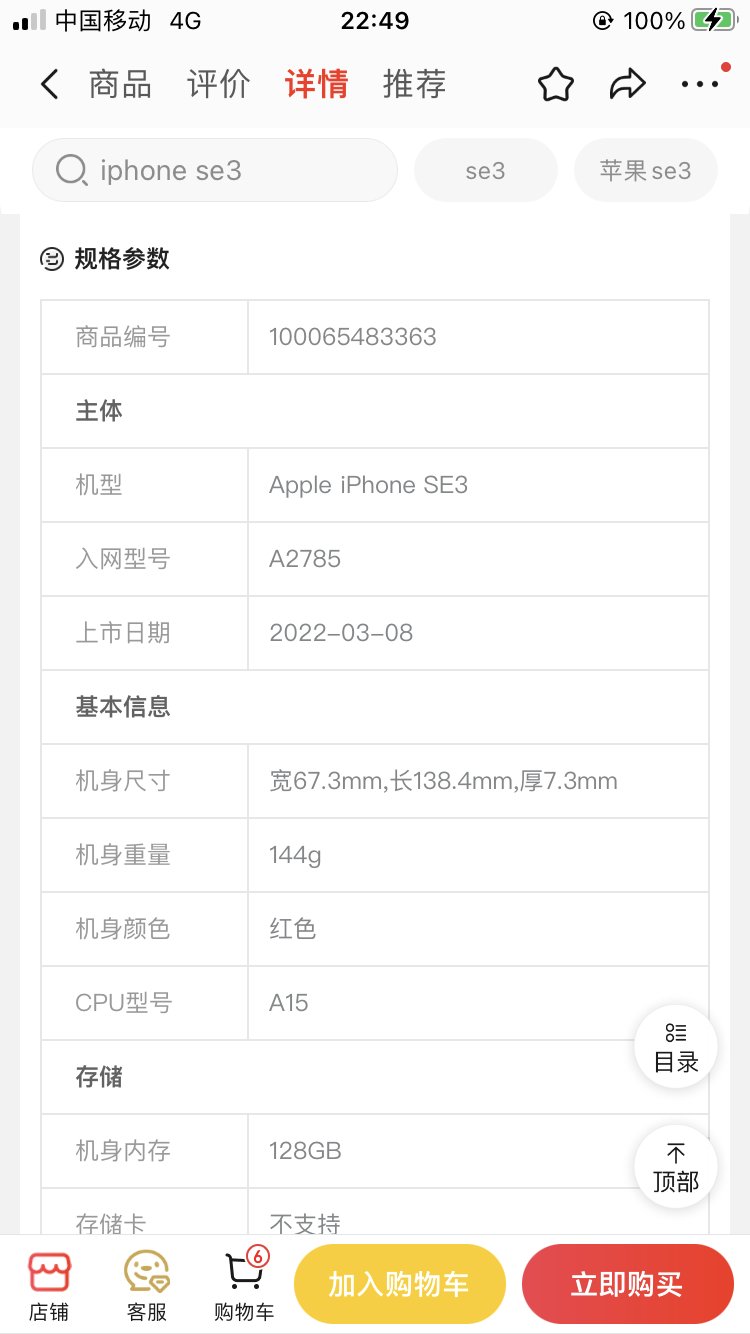Image resolution: width=750 pixels, height=1334 pixels.
Task: Open the 店铺 store page
Action: pyautogui.click(x=49, y=1286)
